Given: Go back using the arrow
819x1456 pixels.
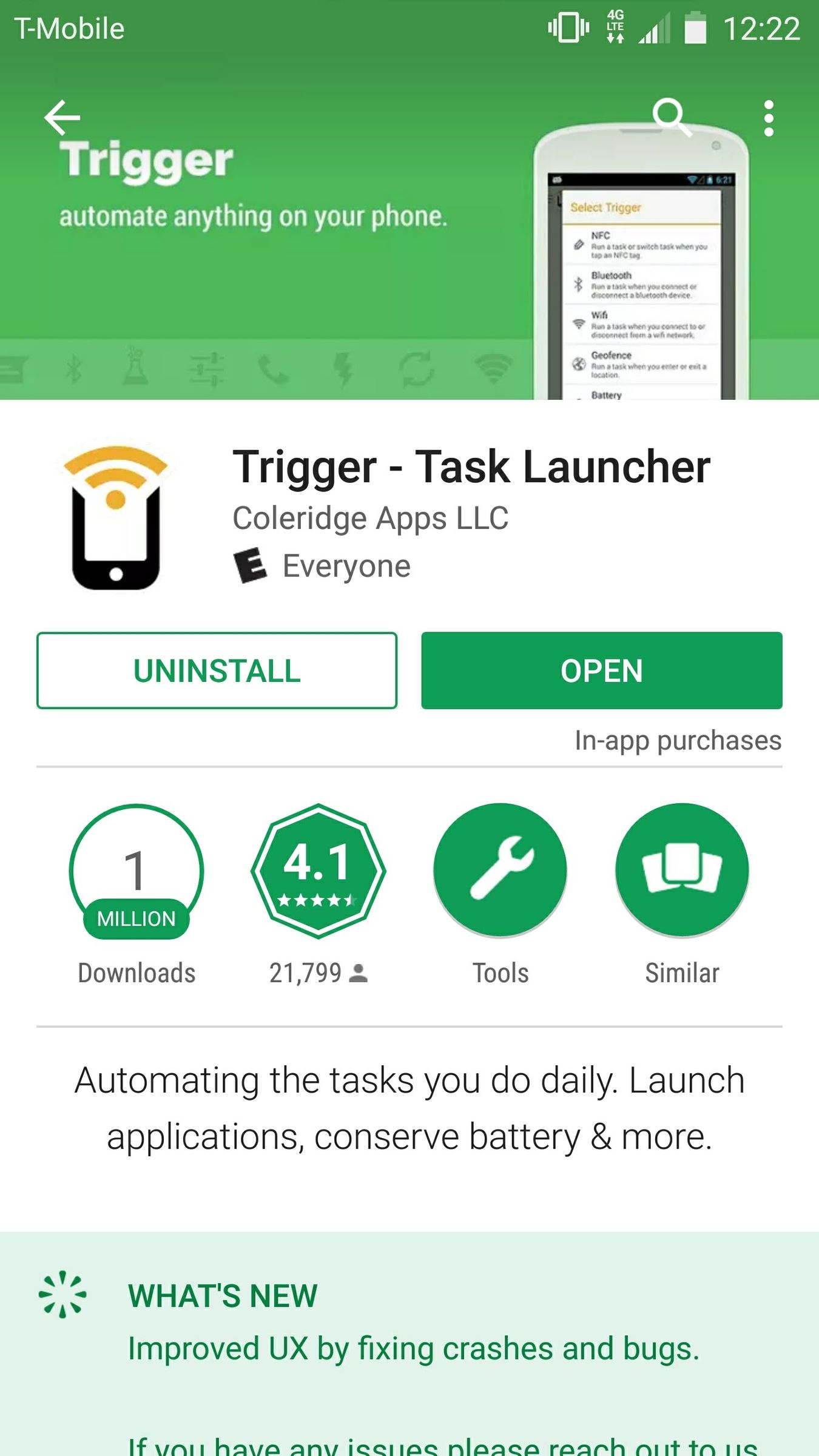Looking at the screenshot, I should pyautogui.click(x=62, y=117).
